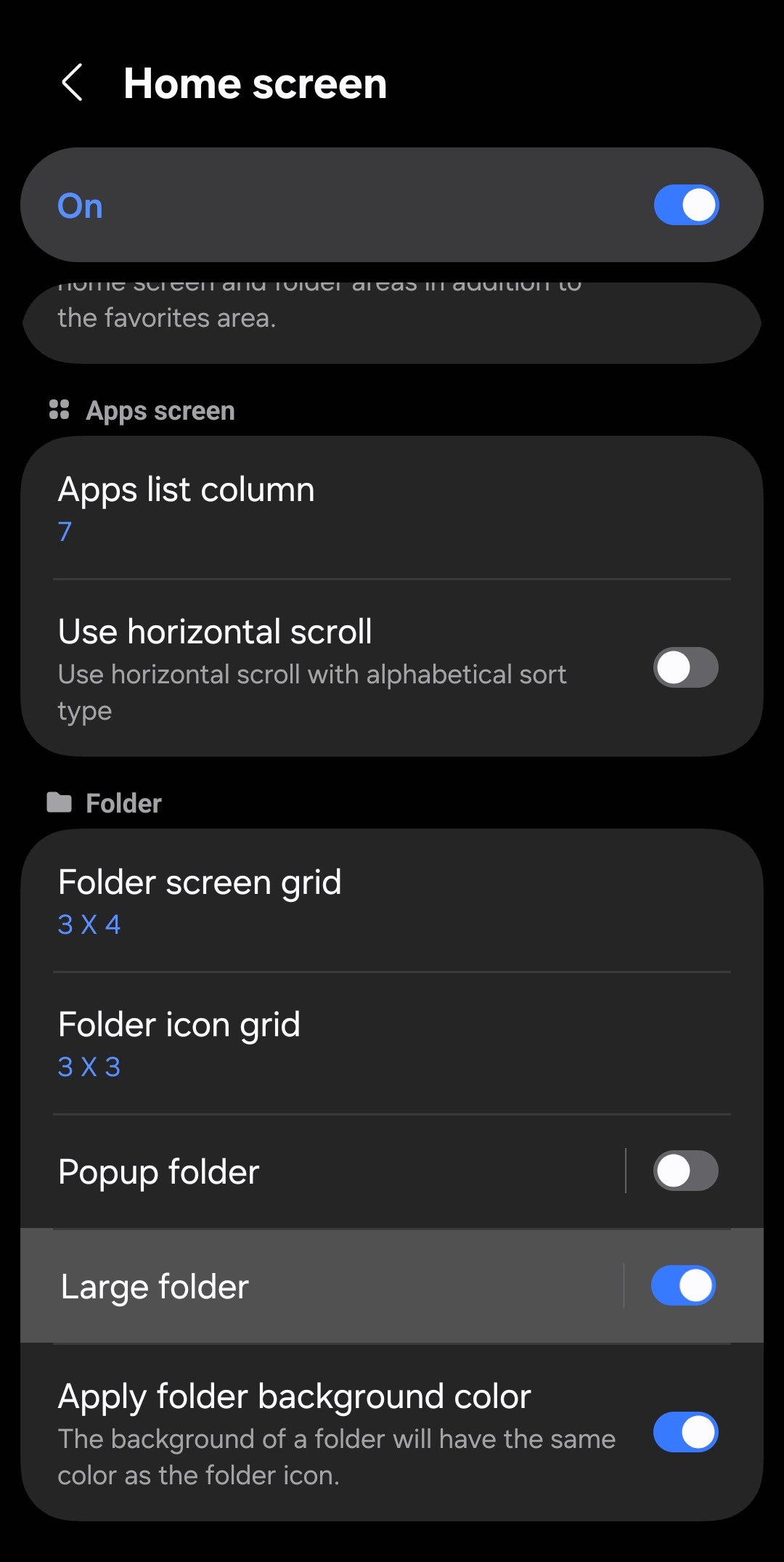Screen dimensions: 784x1562
Task: Turn on the Popup folder switch
Action: (685, 1171)
